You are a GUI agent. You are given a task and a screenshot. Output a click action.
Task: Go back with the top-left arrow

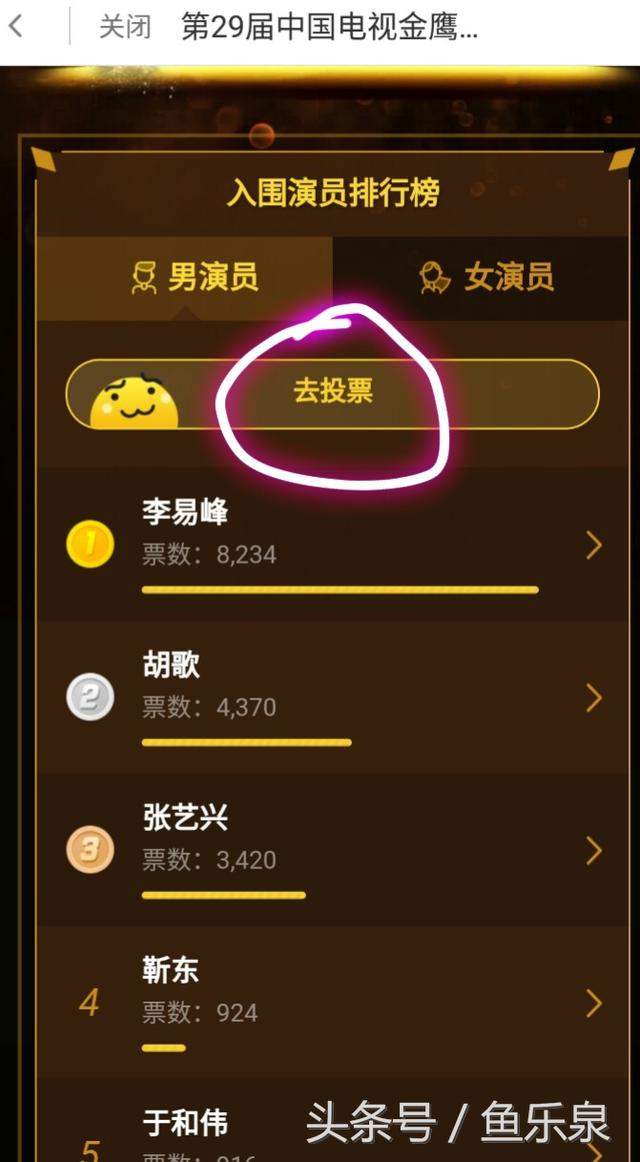(16, 27)
